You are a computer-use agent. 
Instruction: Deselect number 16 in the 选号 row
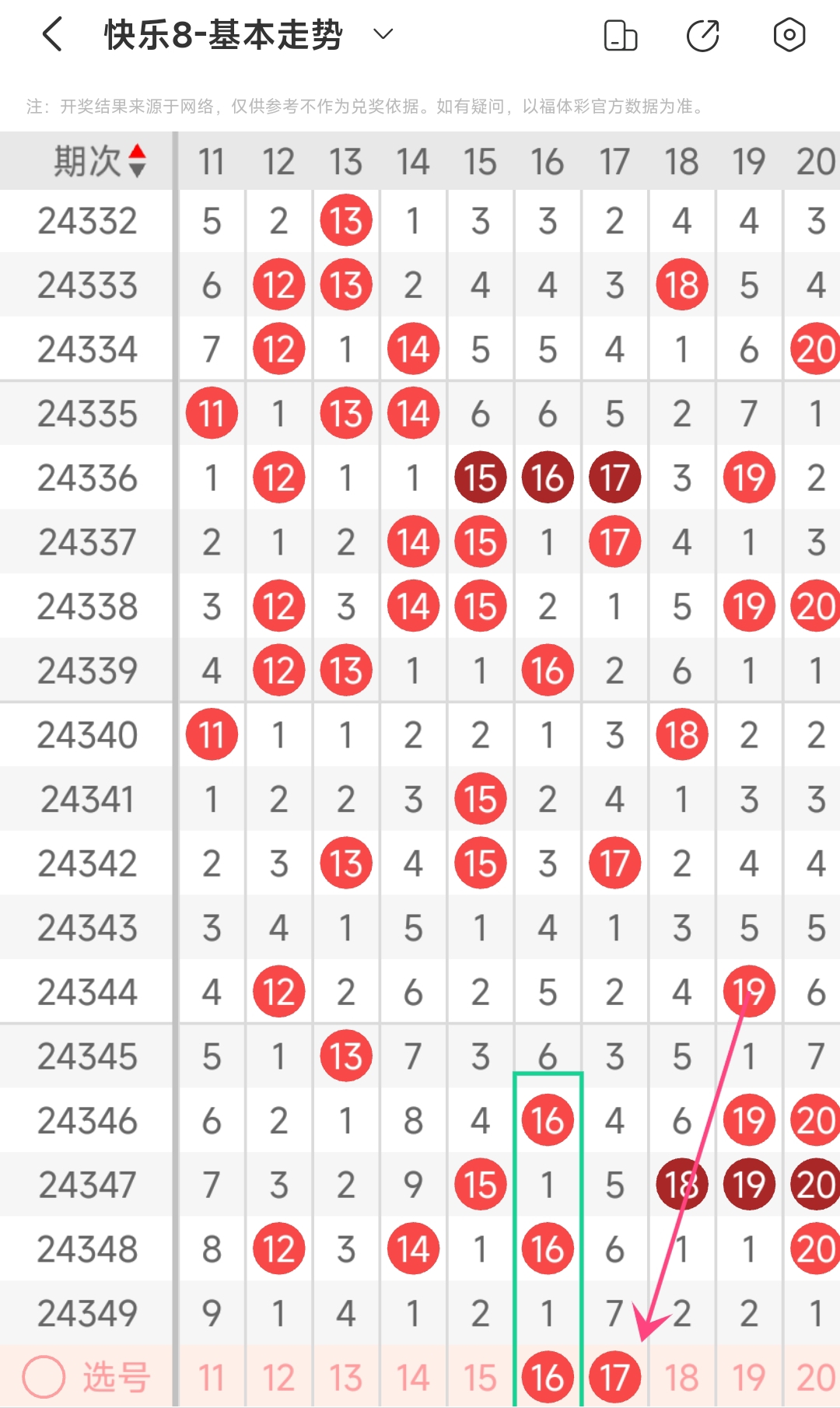pos(548,1378)
